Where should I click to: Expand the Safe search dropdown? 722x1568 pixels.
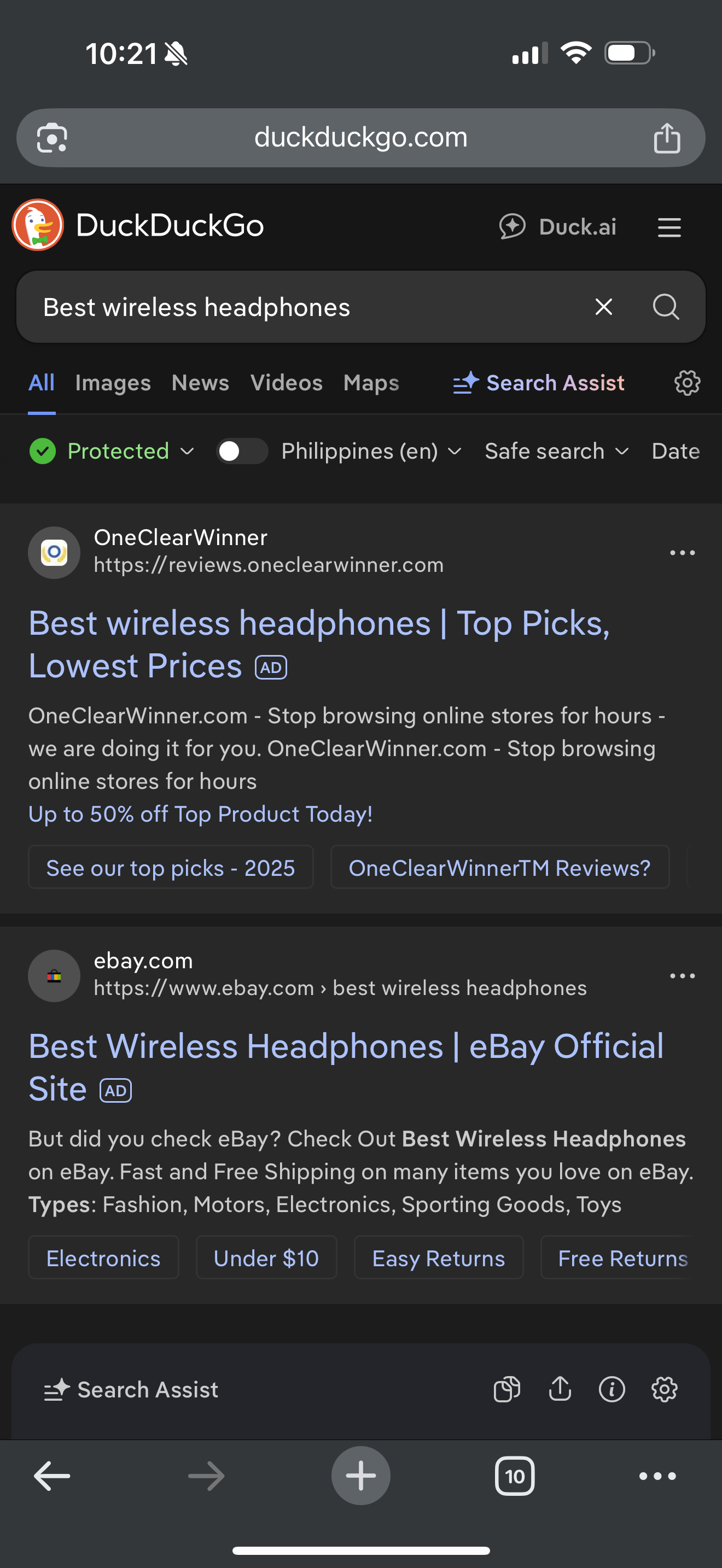tap(556, 451)
